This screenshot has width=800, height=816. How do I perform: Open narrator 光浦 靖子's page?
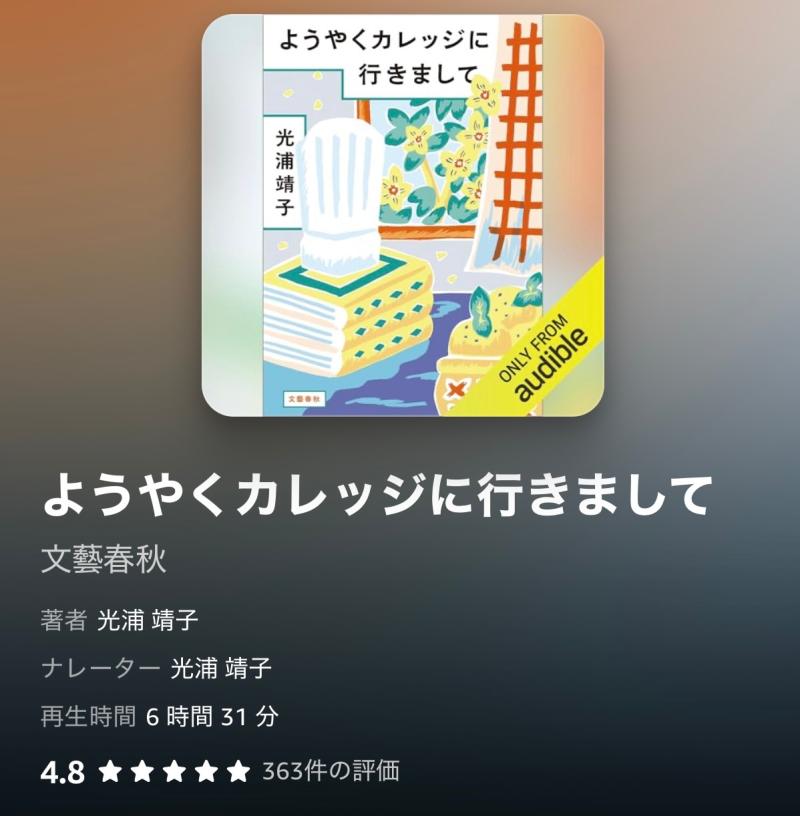(221, 668)
